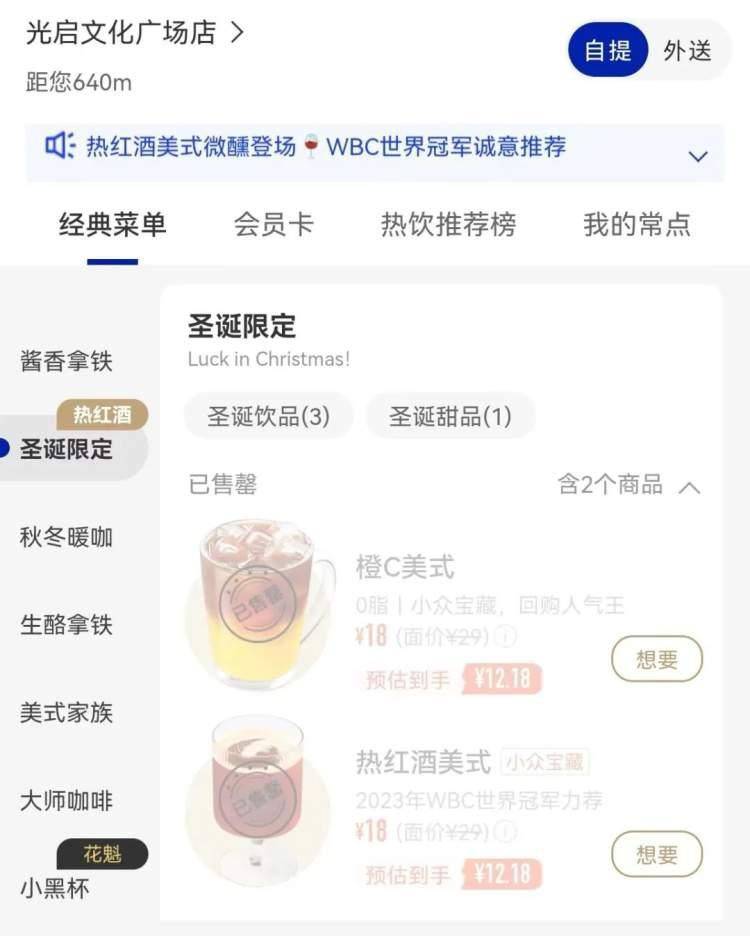This screenshot has width=750, height=936.
Task: Filter by 圣诞饮品(3) chip
Action: coord(268,416)
